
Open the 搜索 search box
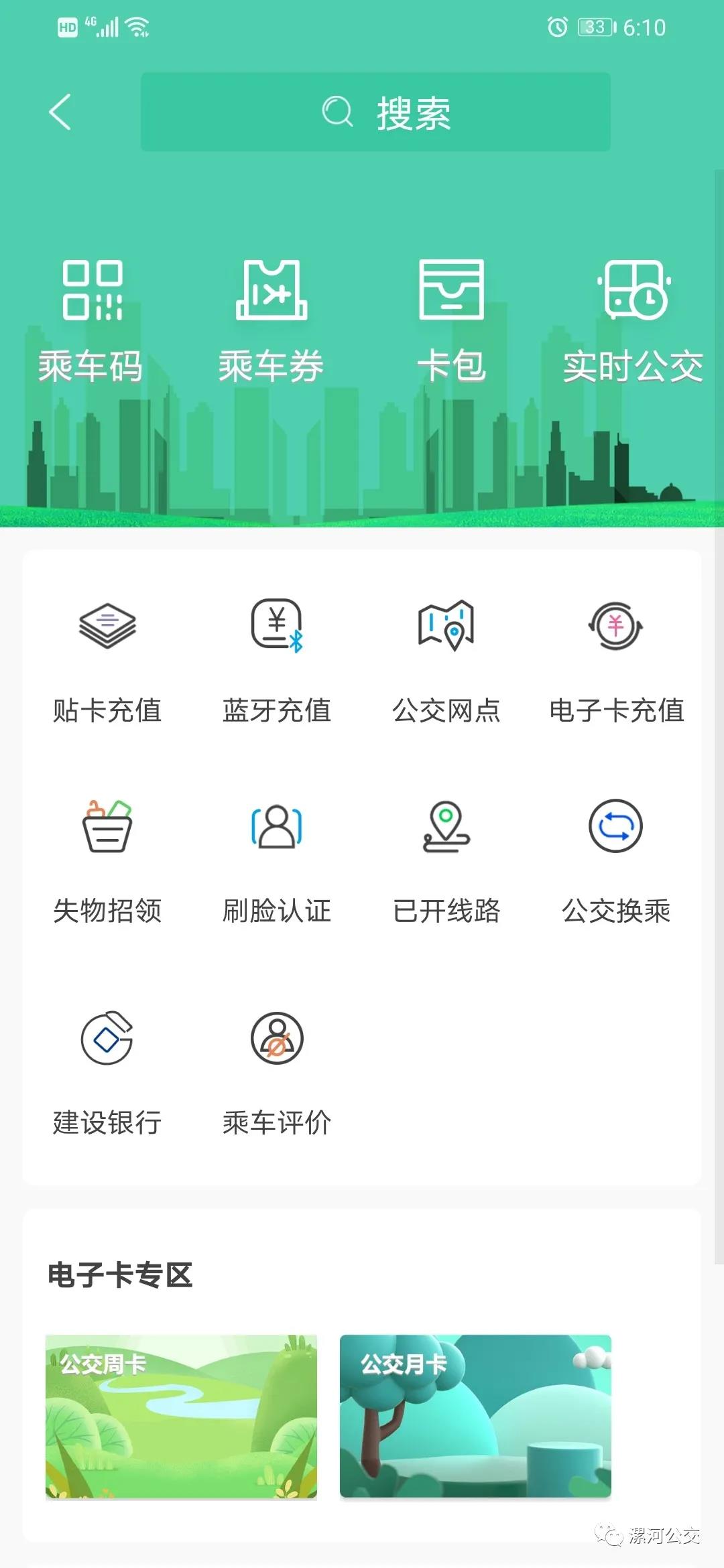coord(375,112)
